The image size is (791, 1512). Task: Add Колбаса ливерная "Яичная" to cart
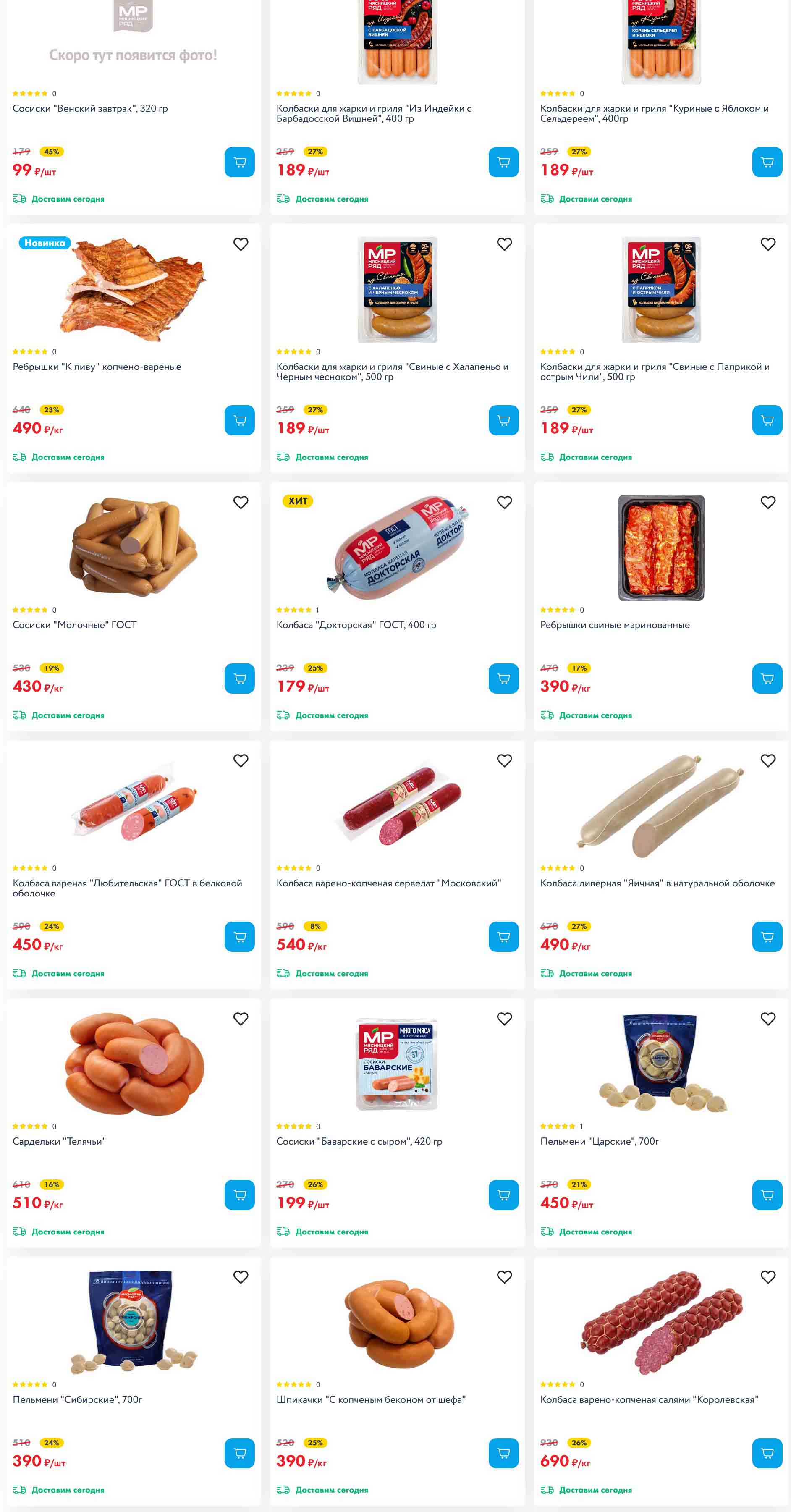pyautogui.click(x=767, y=937)
